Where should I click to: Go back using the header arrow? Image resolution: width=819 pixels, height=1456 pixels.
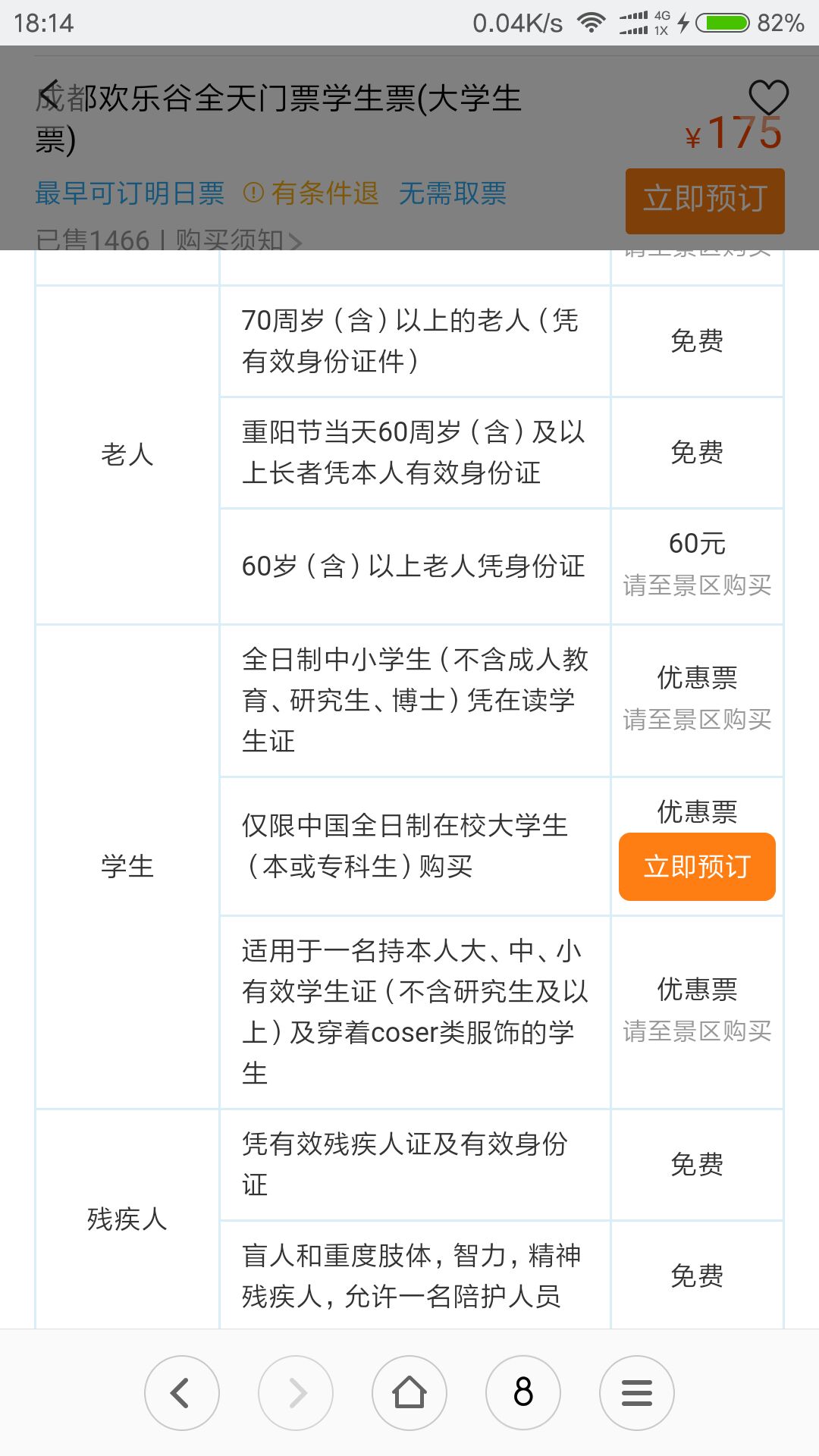pyautogui.click(x=50, y=95)
